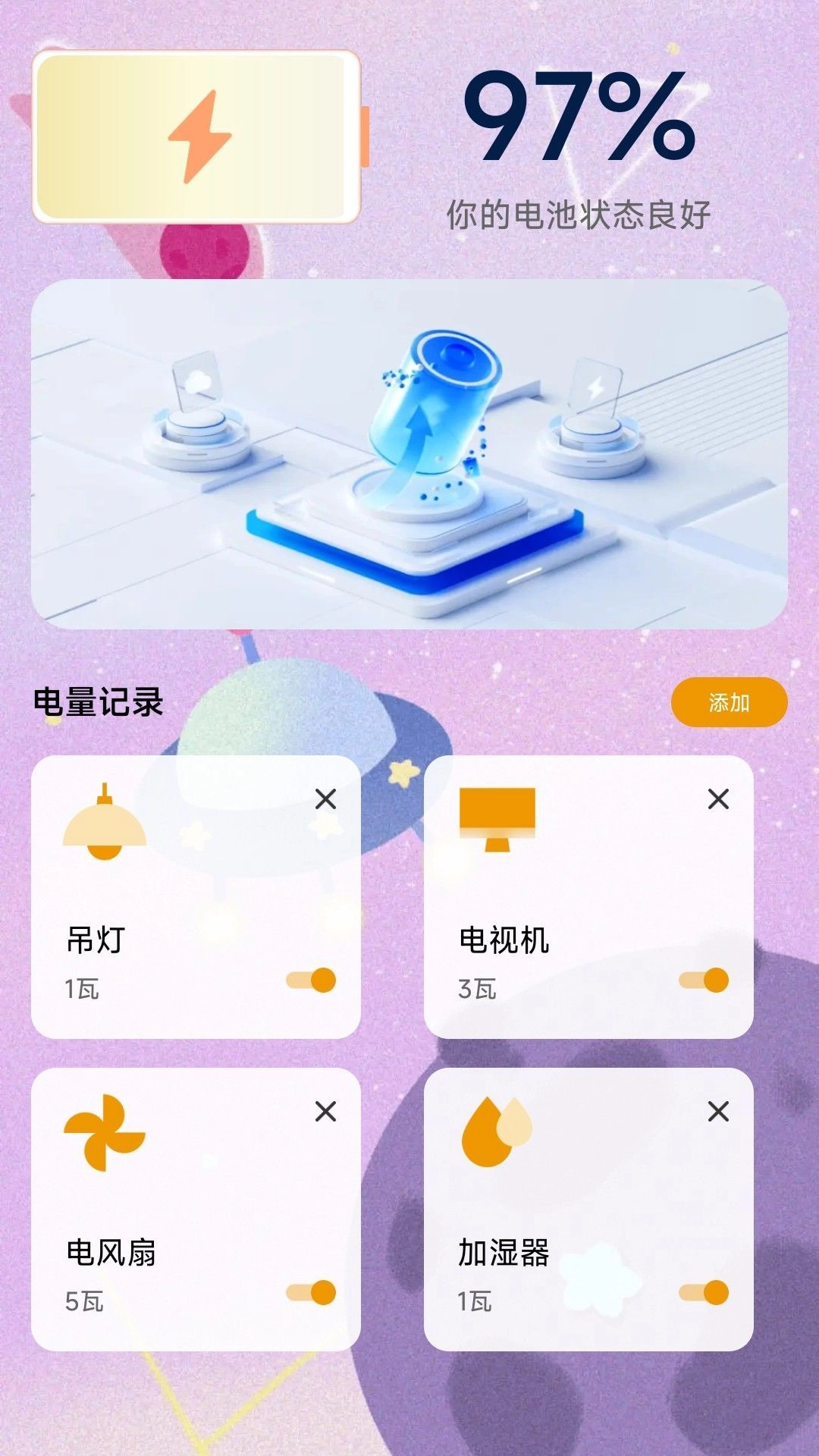819x1456 pixels.
Task: Remove the 吊灯 card
Action: click(x=325, y=799)
